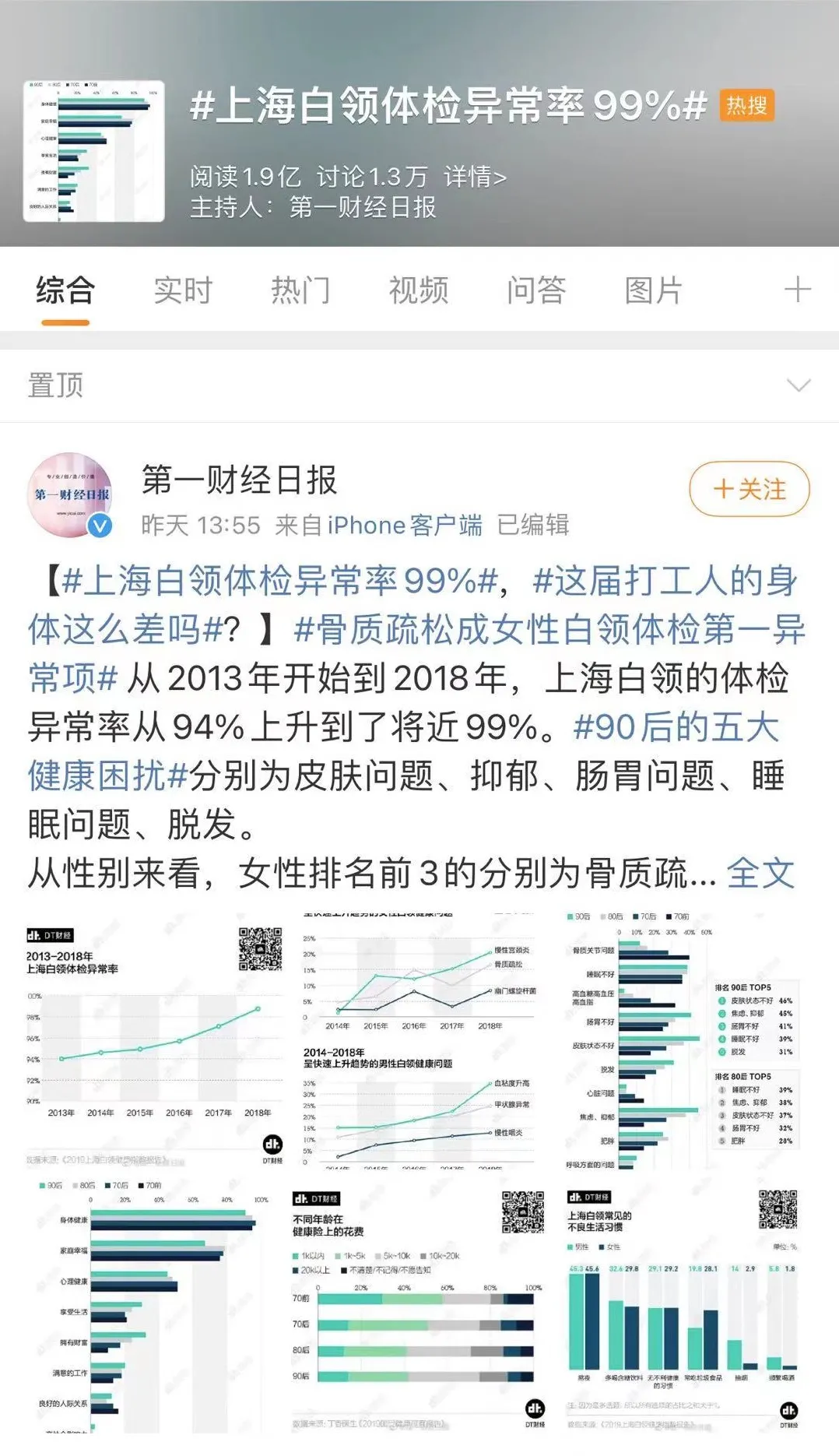This screenshot has width=839, height=1456.
Task: Expand the 置顶 section chevron
Action: (799, 385)
